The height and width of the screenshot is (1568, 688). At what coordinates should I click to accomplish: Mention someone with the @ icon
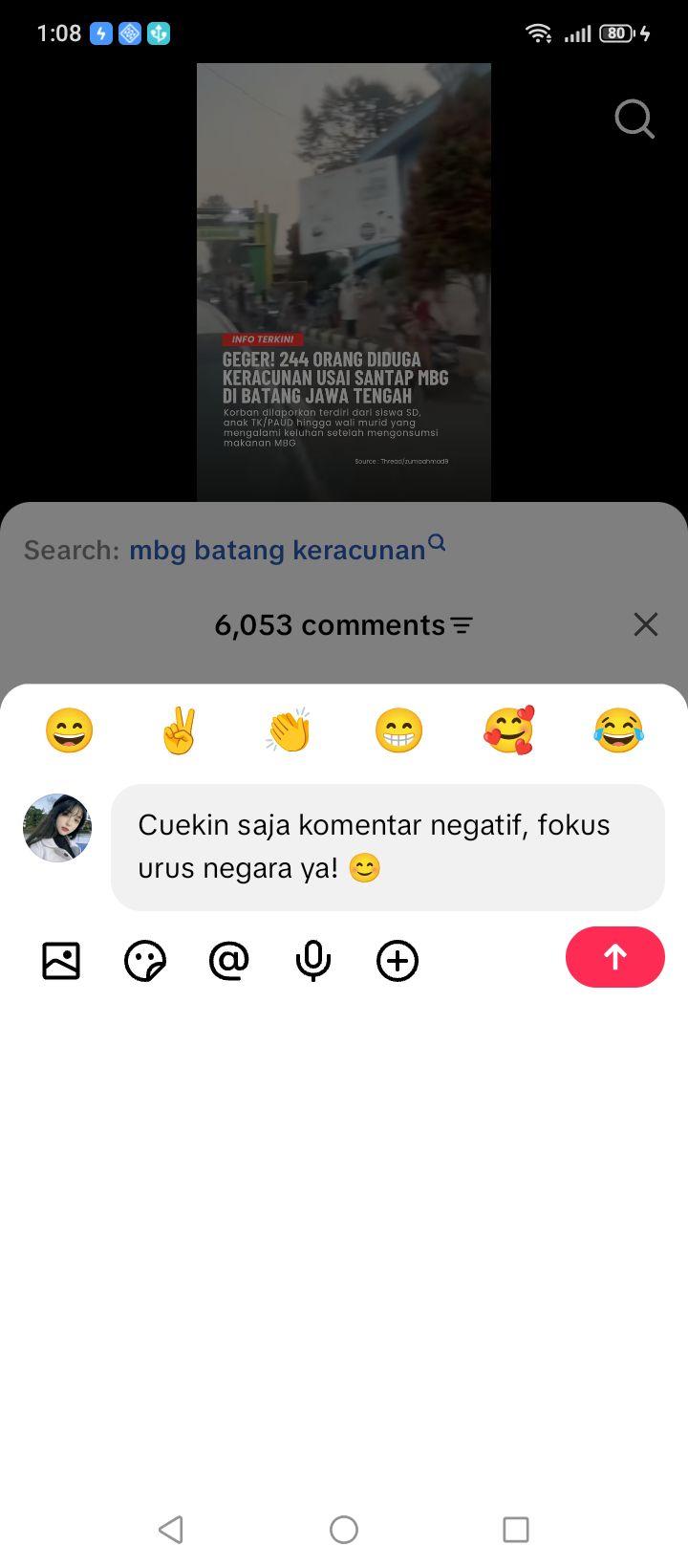point(229,960)
